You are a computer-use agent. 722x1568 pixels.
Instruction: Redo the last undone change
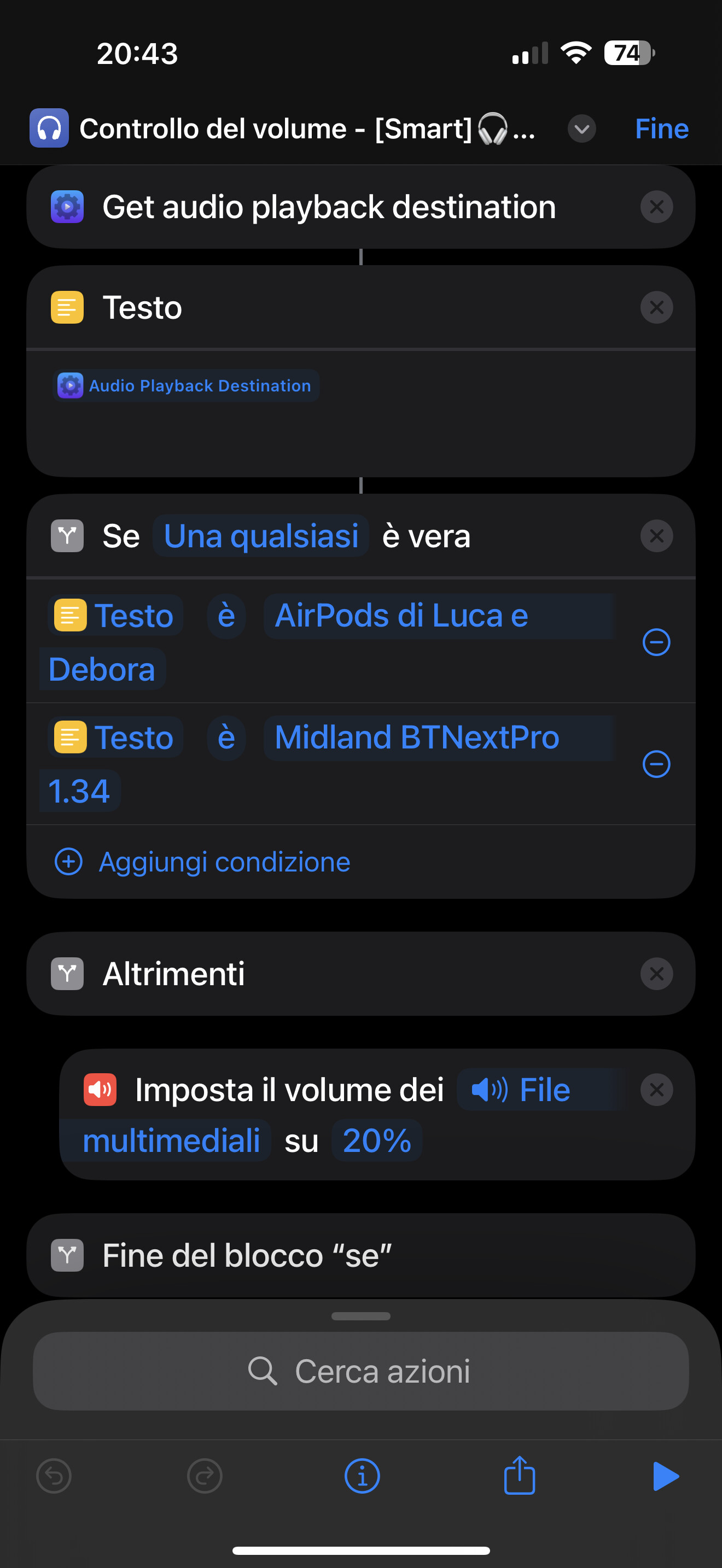[205, 1476]
